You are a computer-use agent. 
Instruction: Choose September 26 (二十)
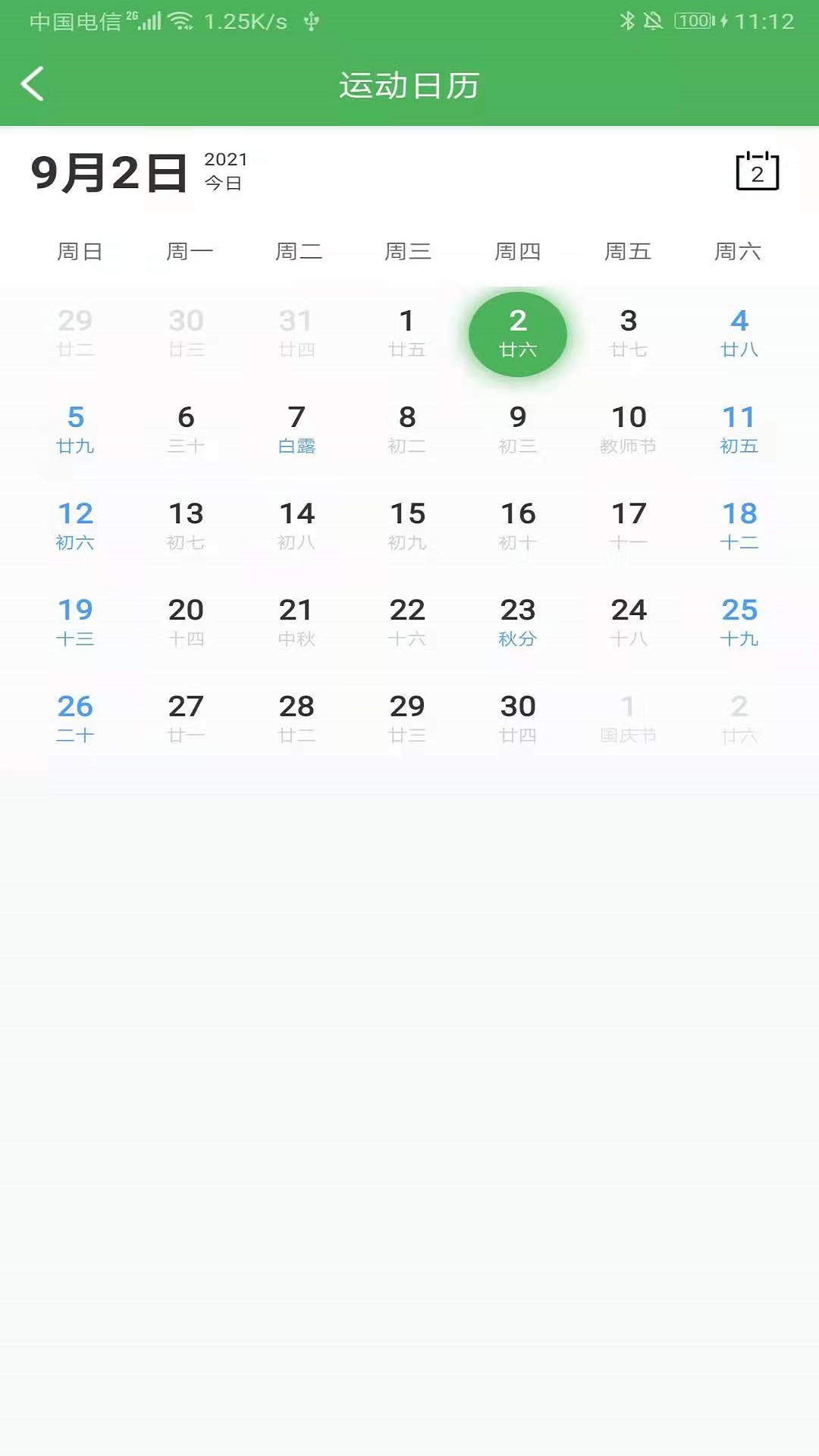[75, 719]
